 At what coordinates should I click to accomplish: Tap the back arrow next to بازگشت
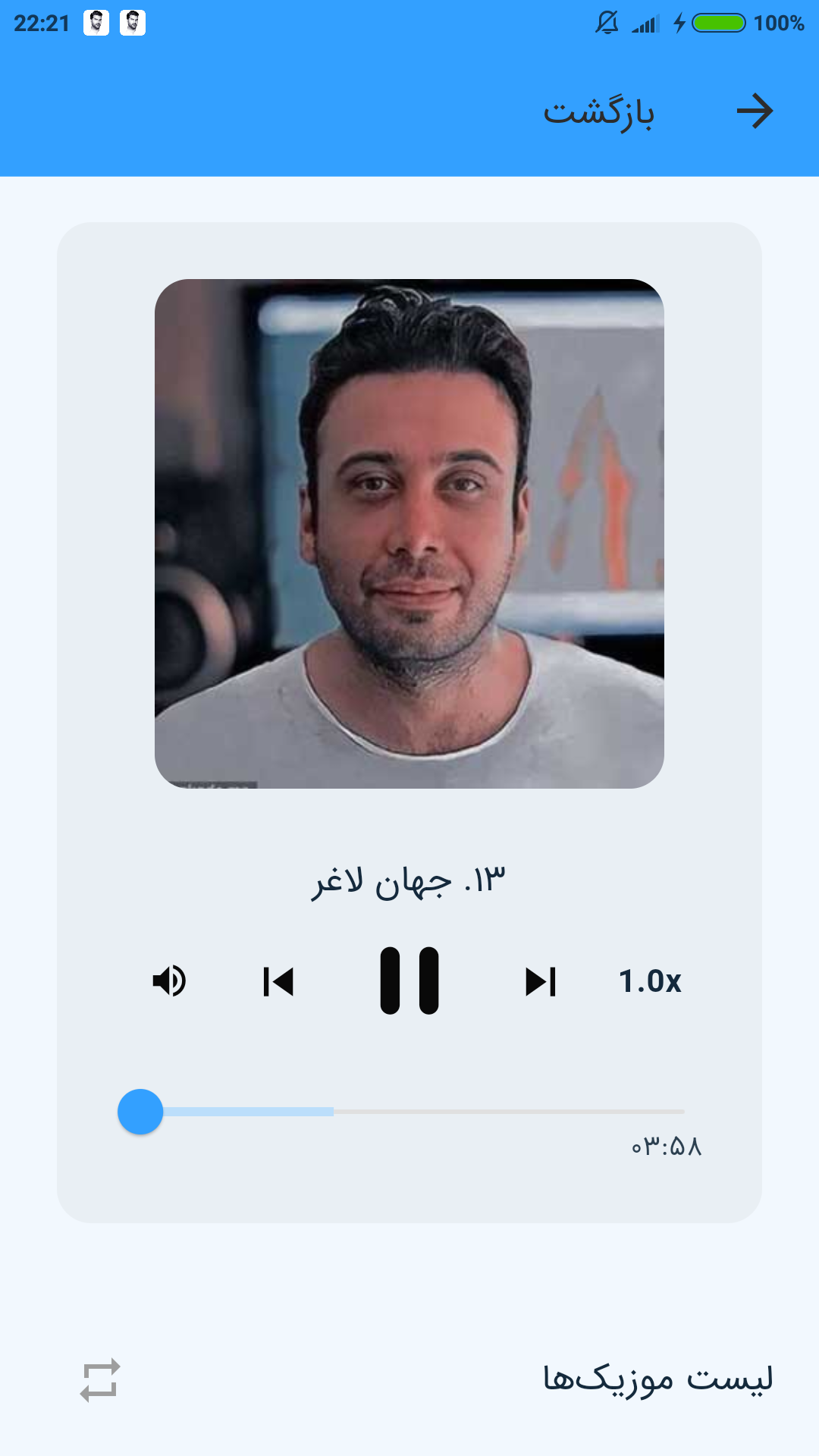coord(755,111)
